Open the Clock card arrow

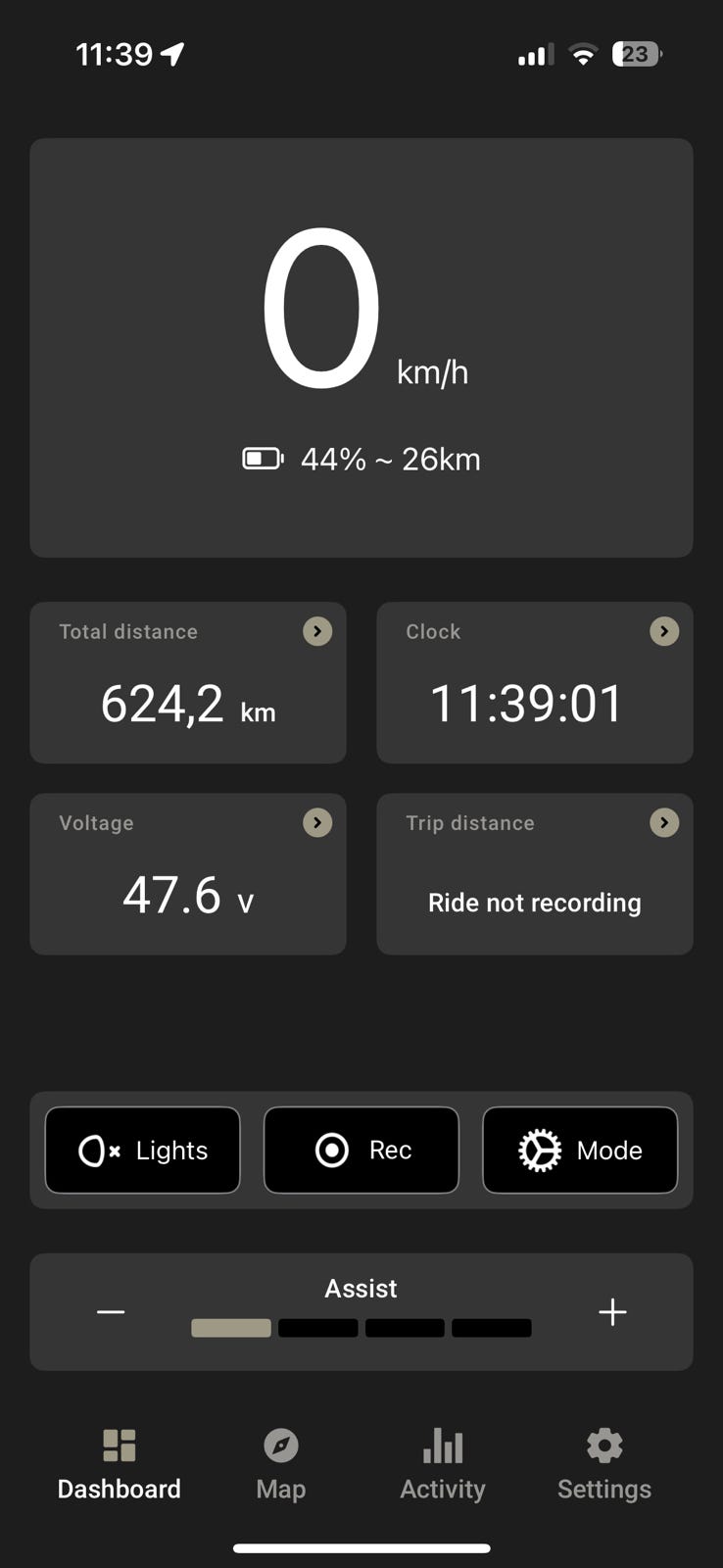pos(664,631)
